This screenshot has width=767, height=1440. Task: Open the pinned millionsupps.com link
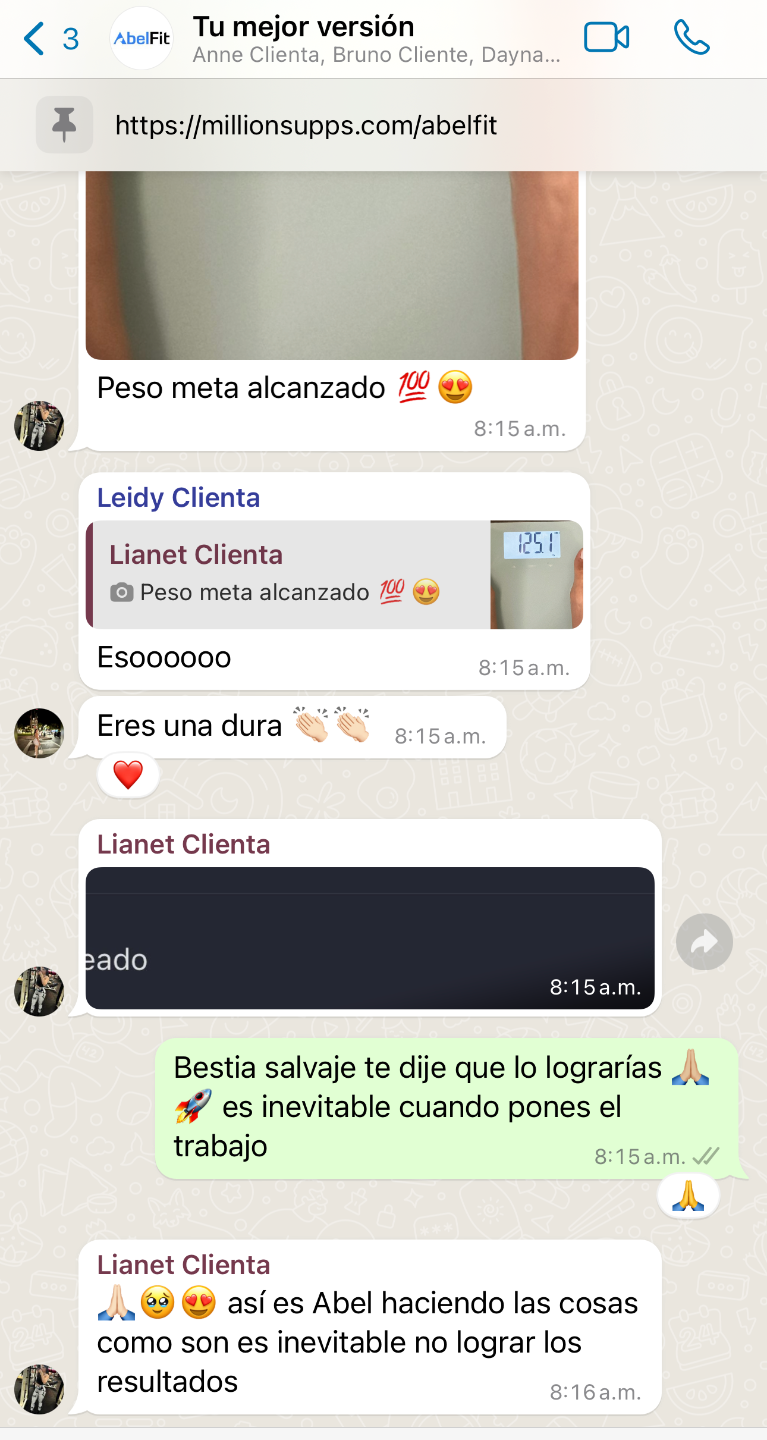click(x=306, y=125)
